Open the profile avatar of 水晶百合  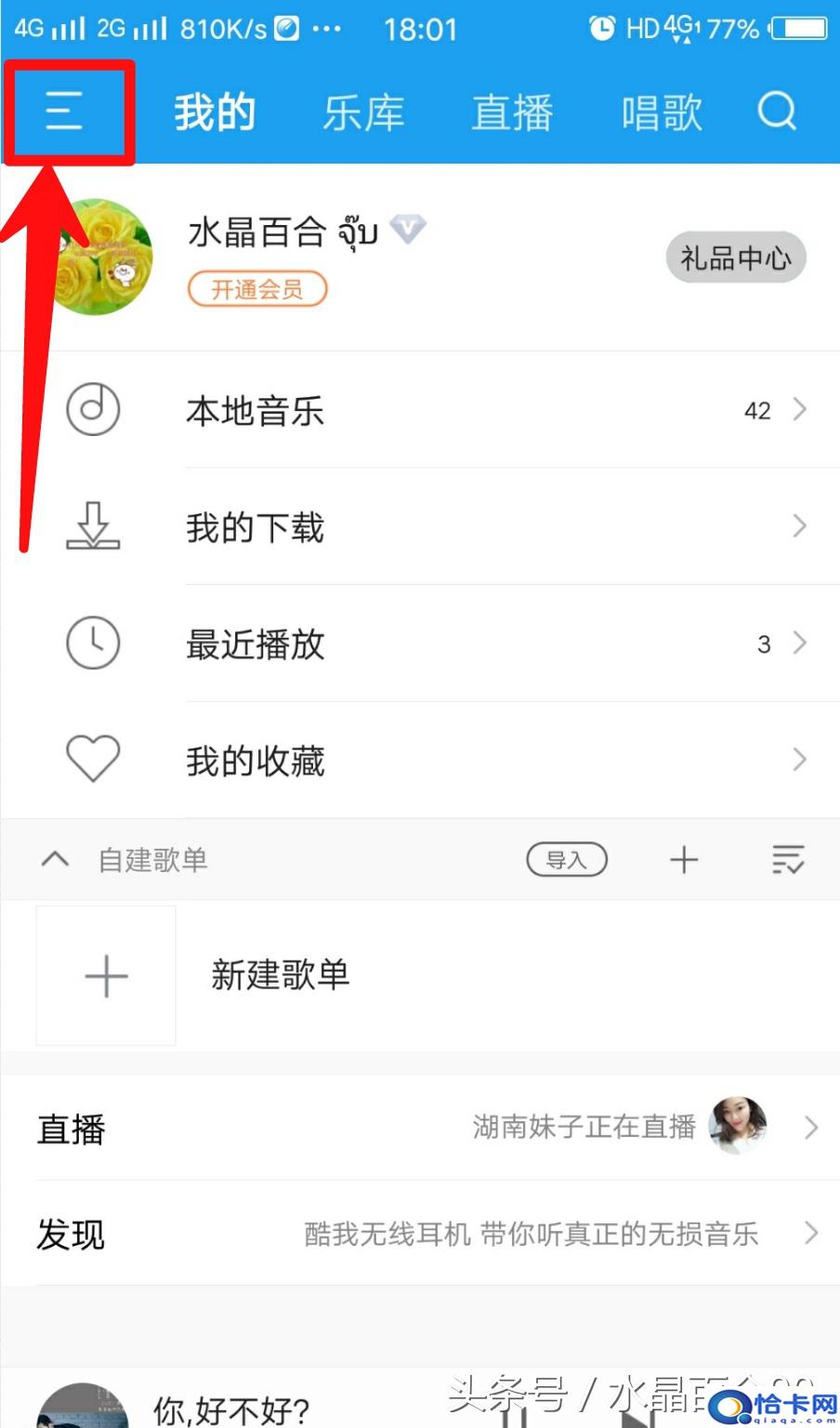(x=98, y=257)
